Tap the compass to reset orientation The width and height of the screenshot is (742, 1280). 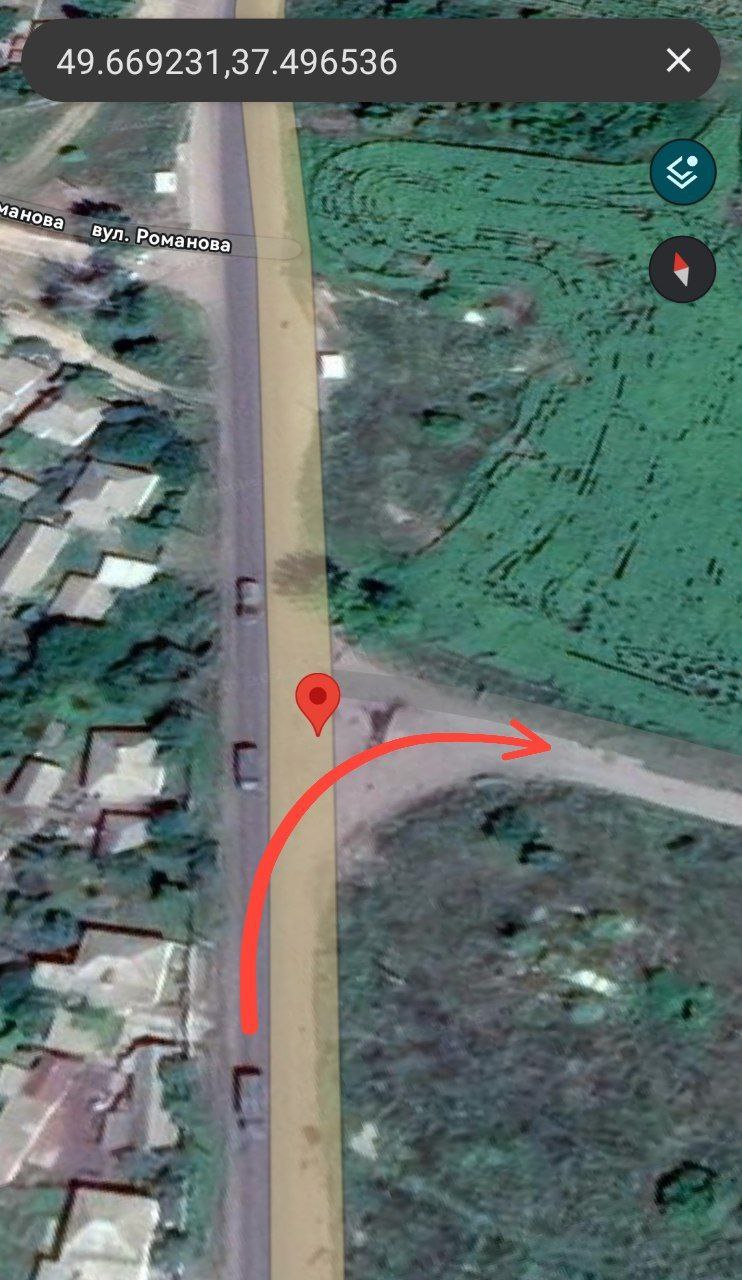[682, 269]
